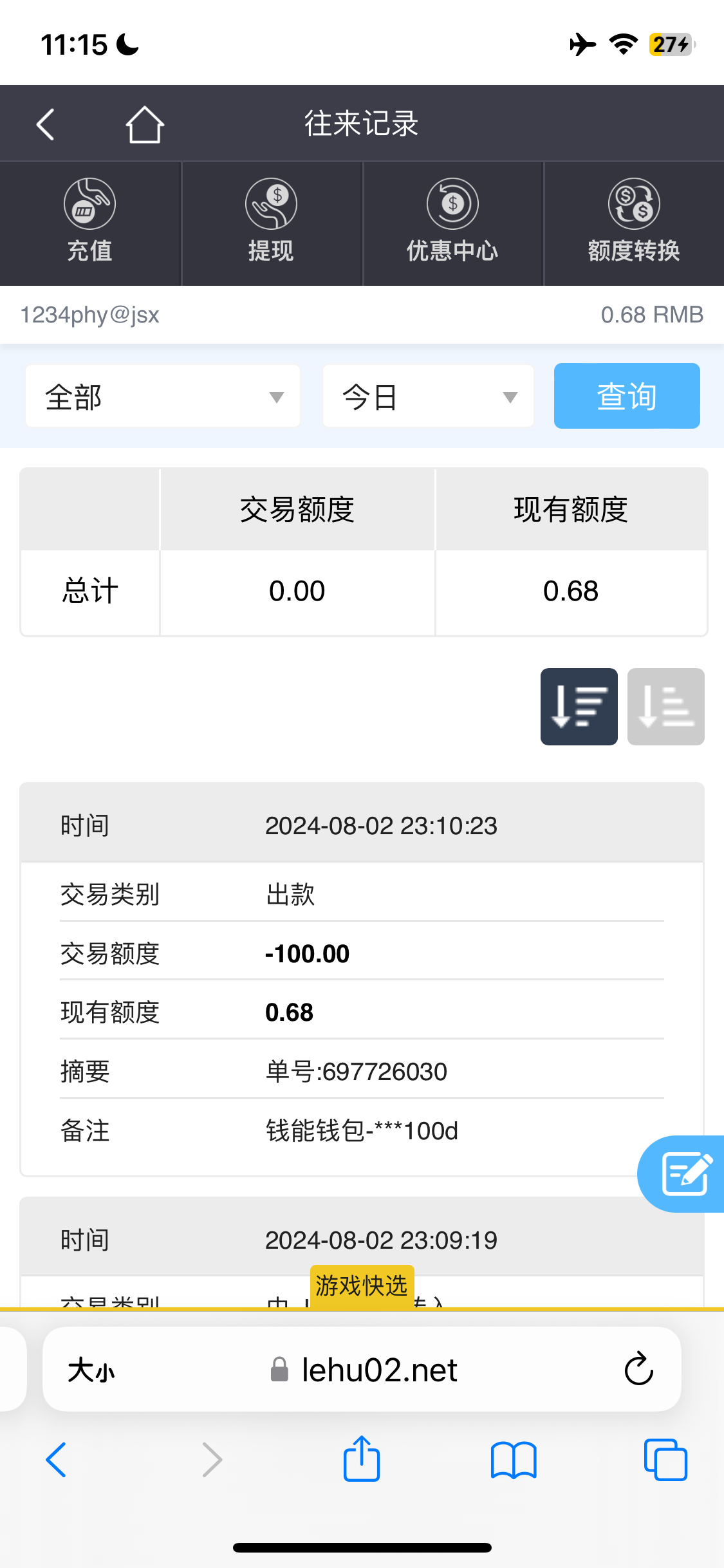
Task: Open 提现 withdrawal section
Action: coord(271,223)
